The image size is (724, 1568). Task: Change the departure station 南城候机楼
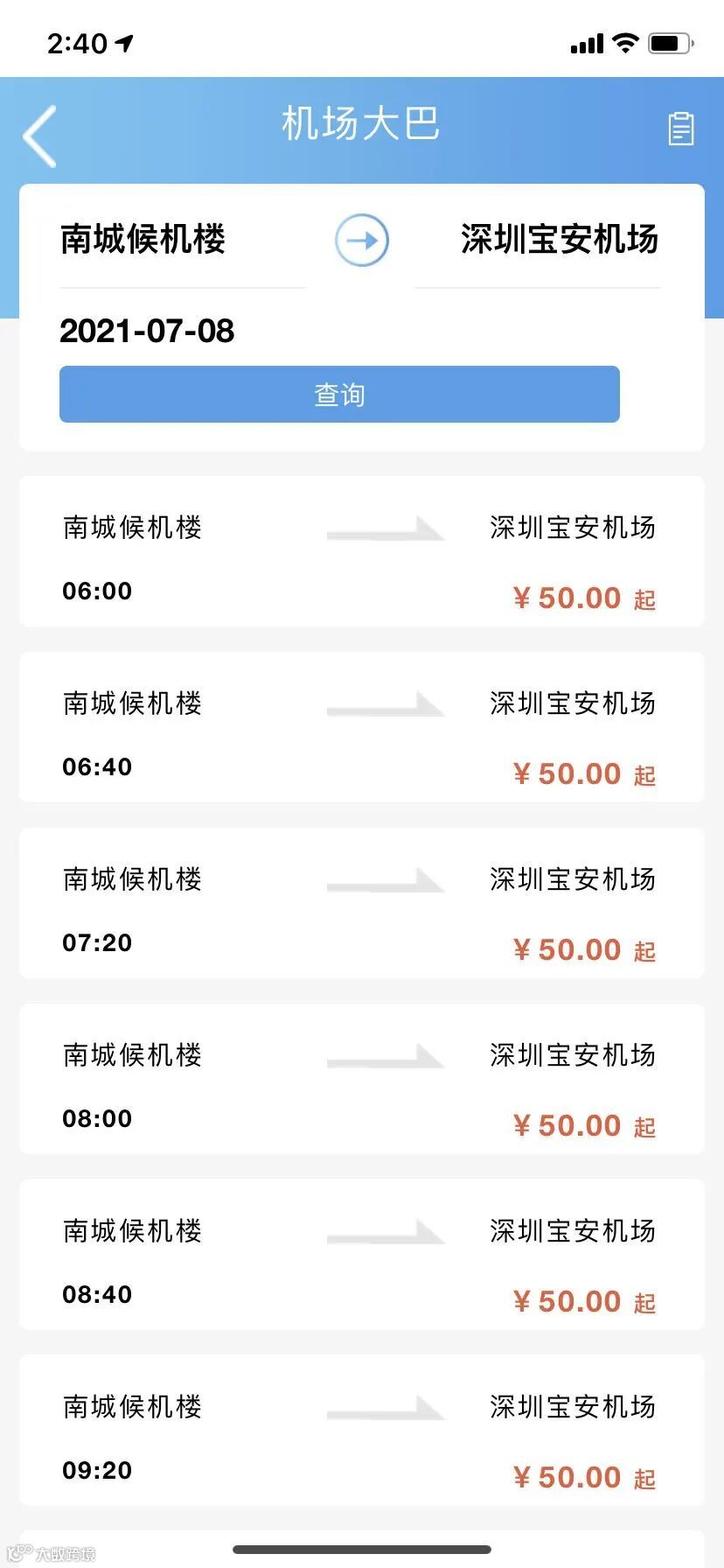143,240
